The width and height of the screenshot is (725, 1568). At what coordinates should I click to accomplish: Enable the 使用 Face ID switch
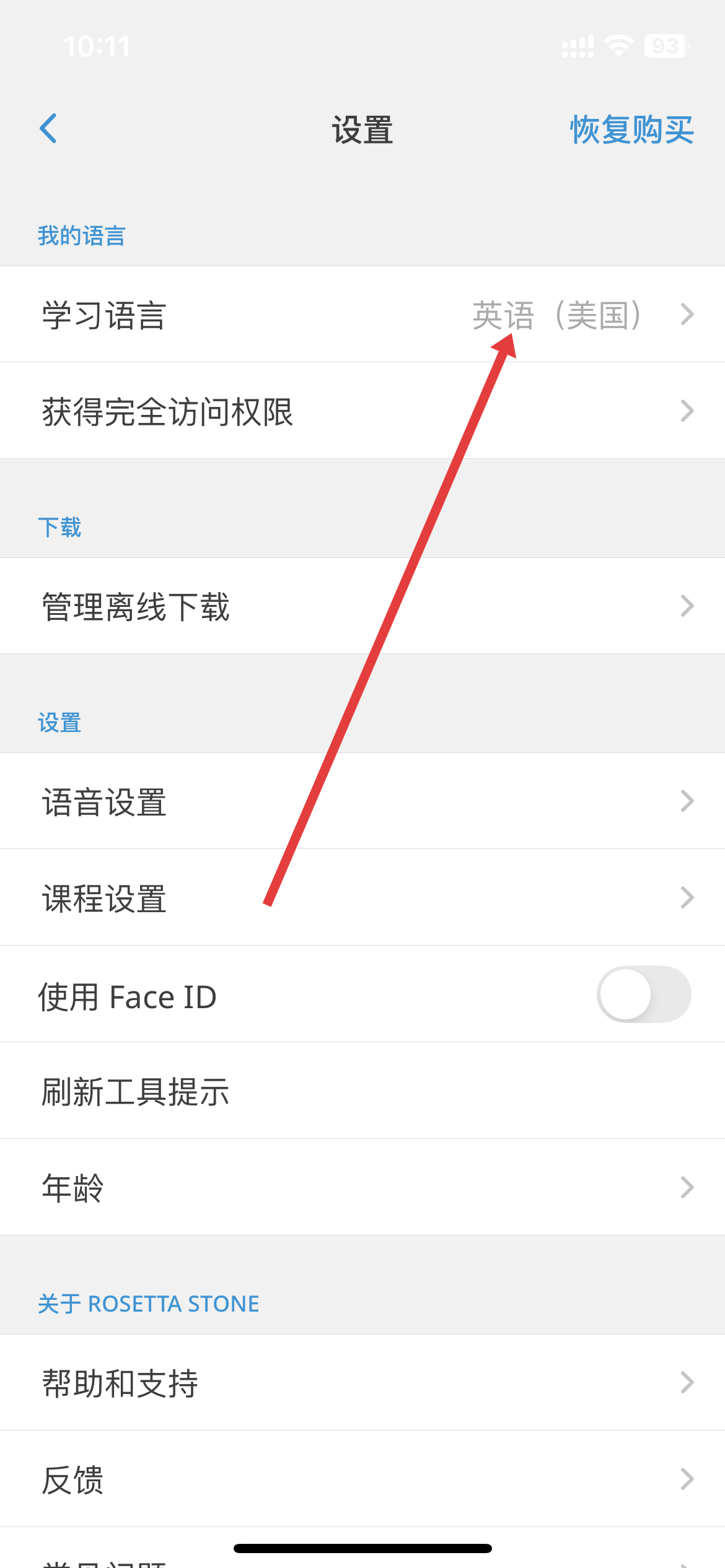click(643, 995)
